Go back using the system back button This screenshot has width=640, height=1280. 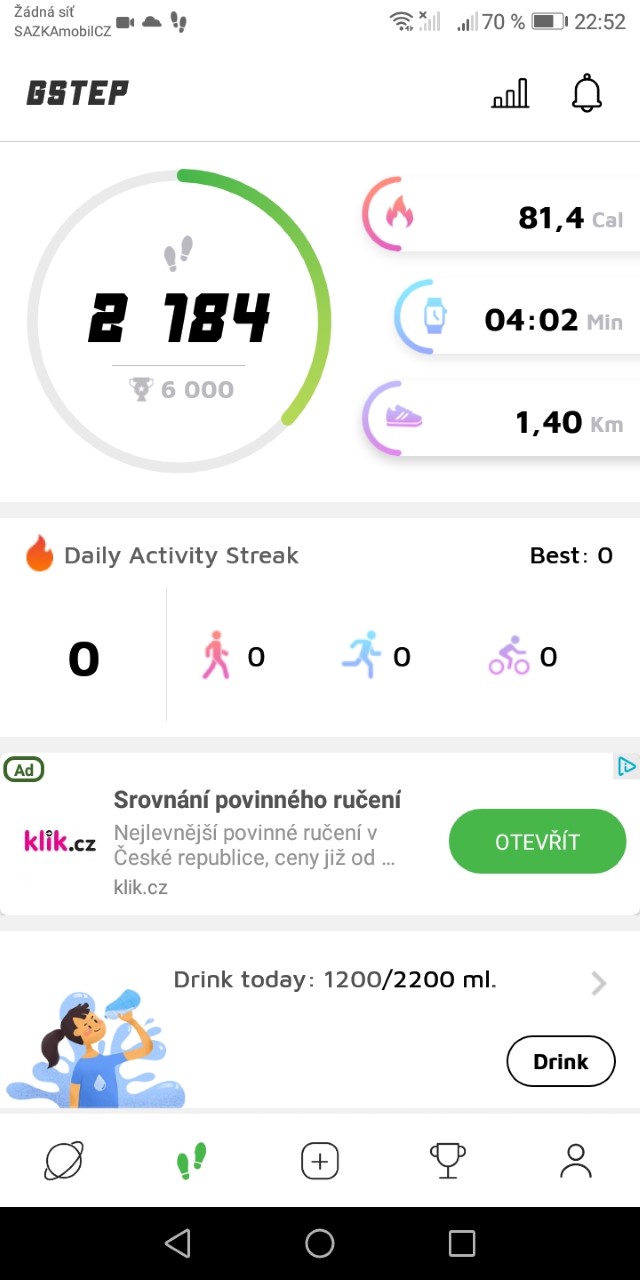[x=177, y=1243]
